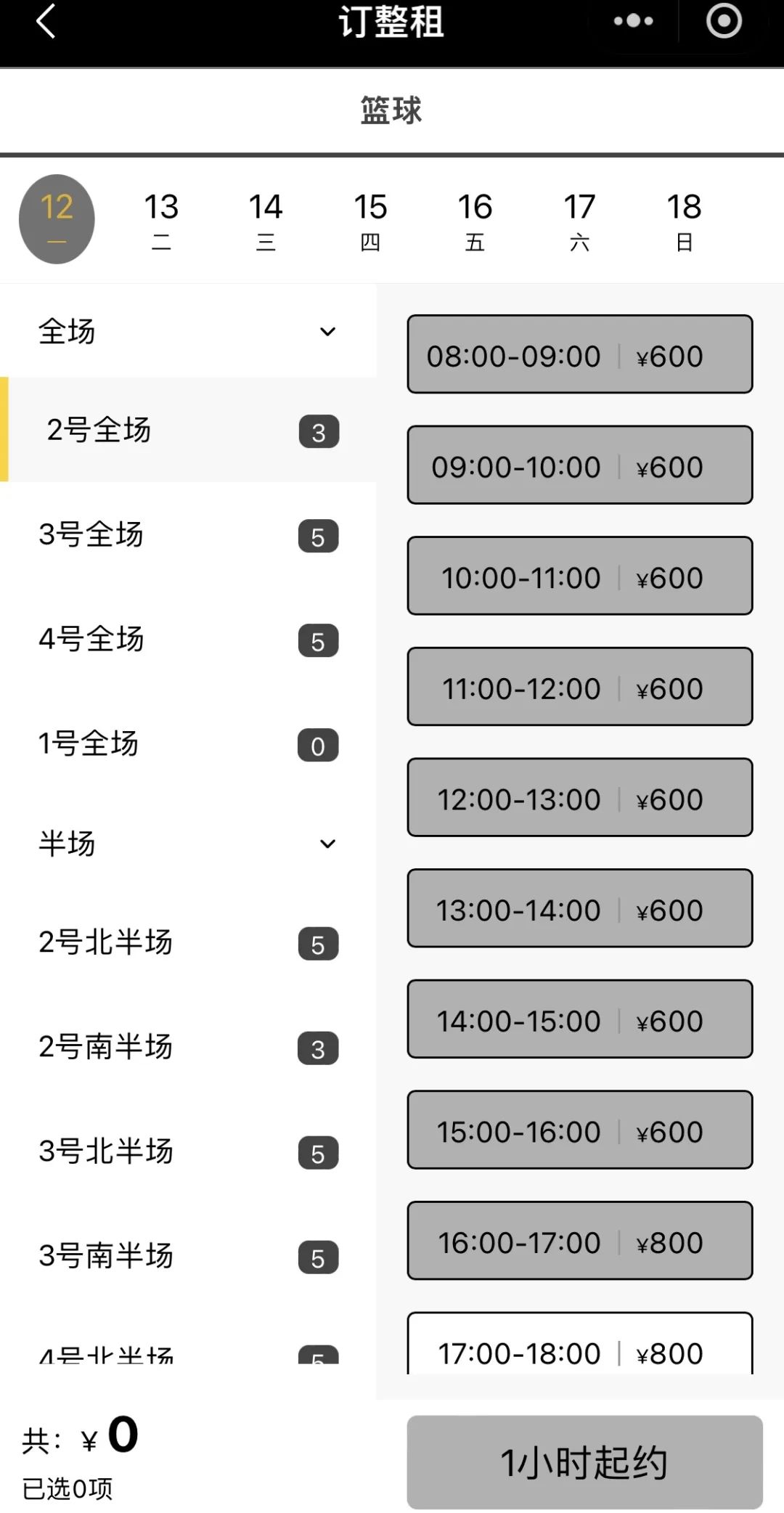View the 3号北半场 court slots
The width and height of the screenshot is (784, 1513).
[x=187, y=1152]
